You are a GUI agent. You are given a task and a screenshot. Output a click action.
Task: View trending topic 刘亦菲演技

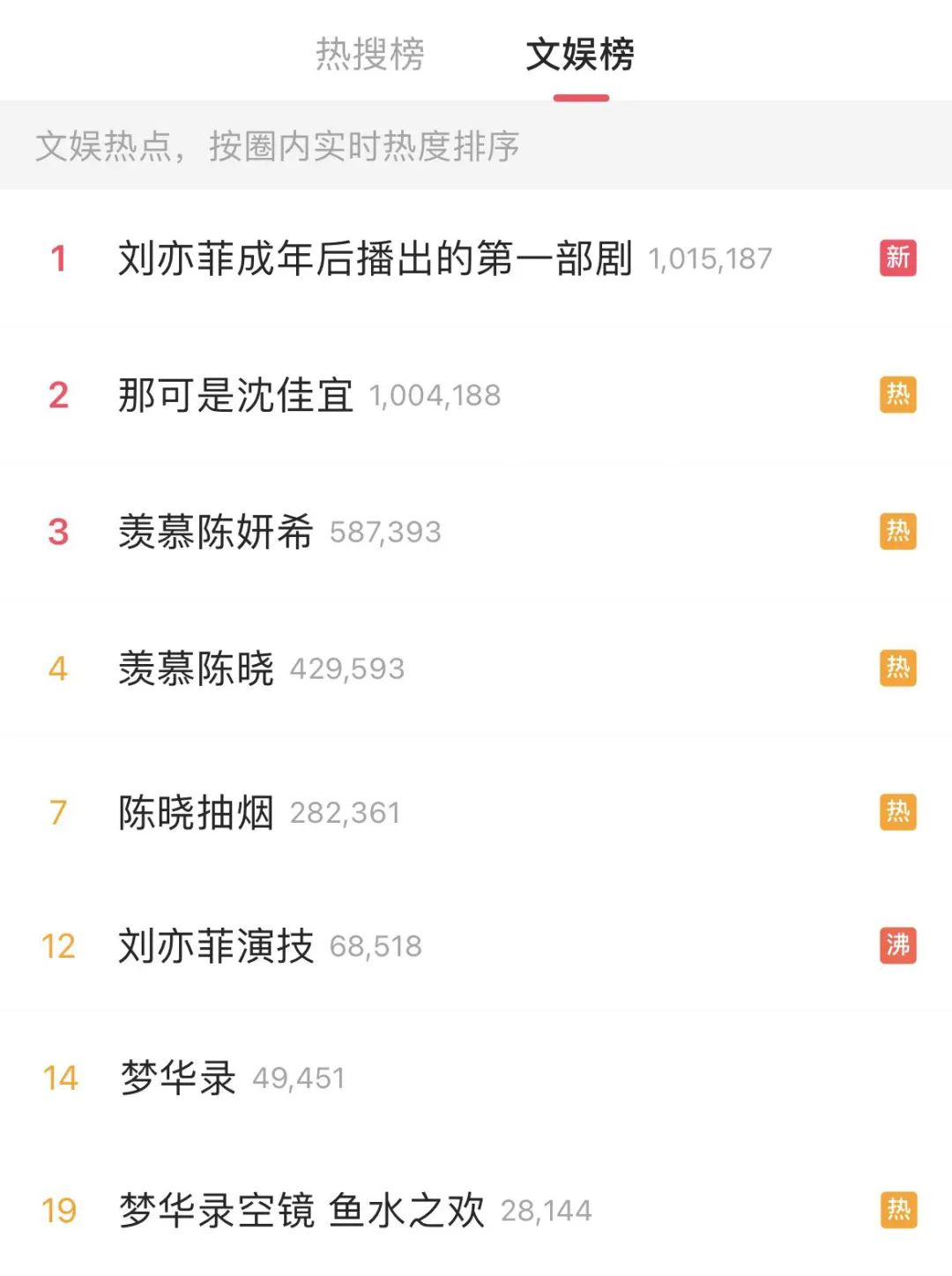216,946
